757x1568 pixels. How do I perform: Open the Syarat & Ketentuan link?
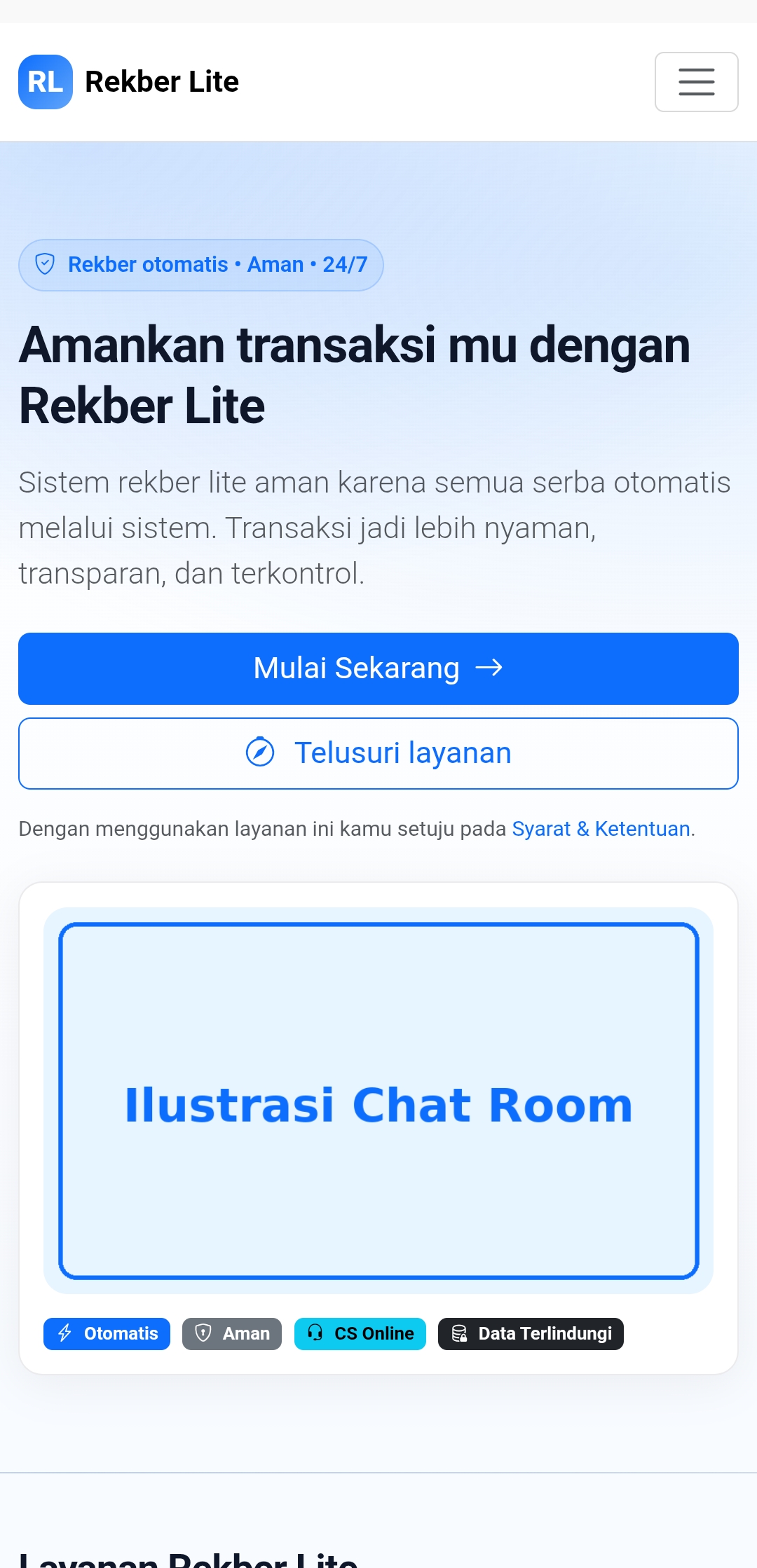(x=601, y=828)
